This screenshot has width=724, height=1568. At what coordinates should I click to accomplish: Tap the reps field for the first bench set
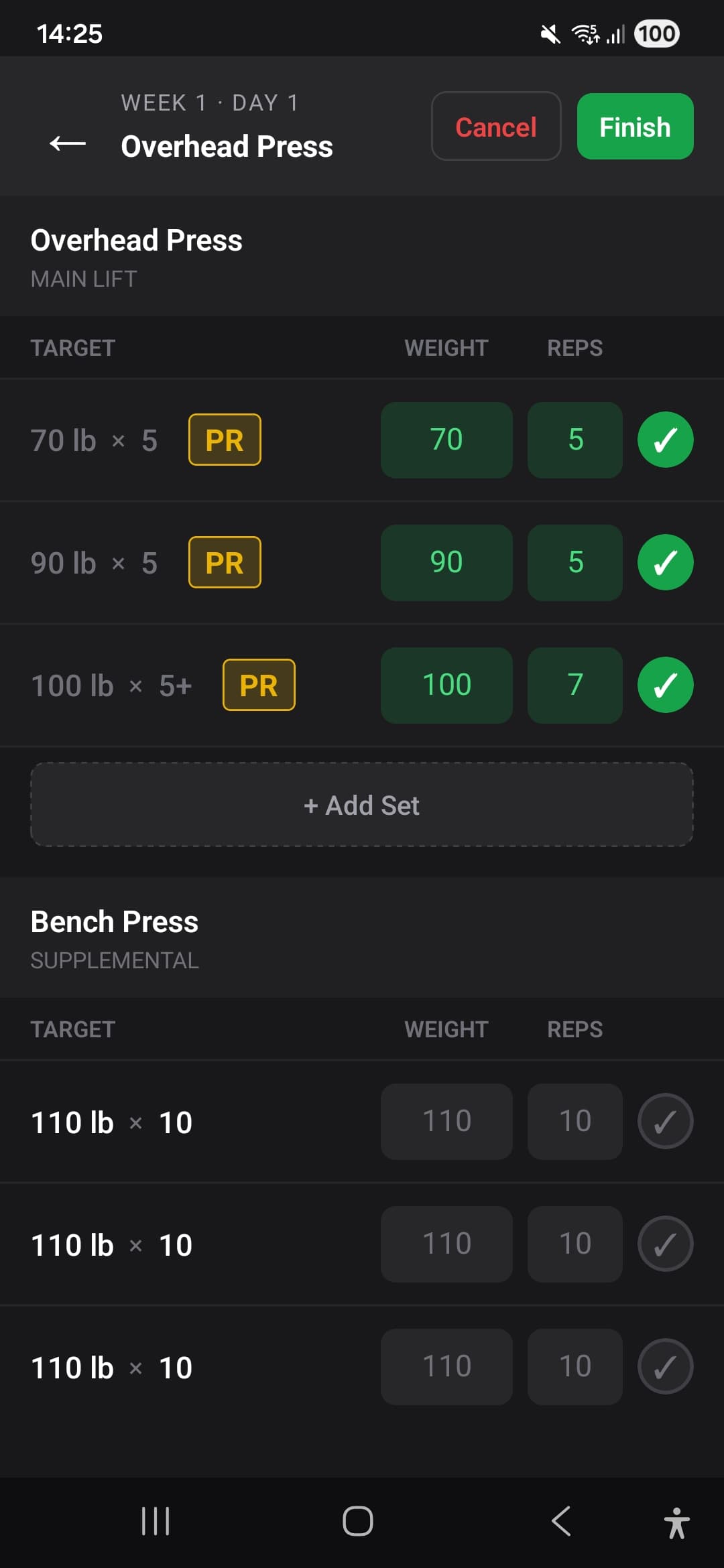click(575, 1121)
